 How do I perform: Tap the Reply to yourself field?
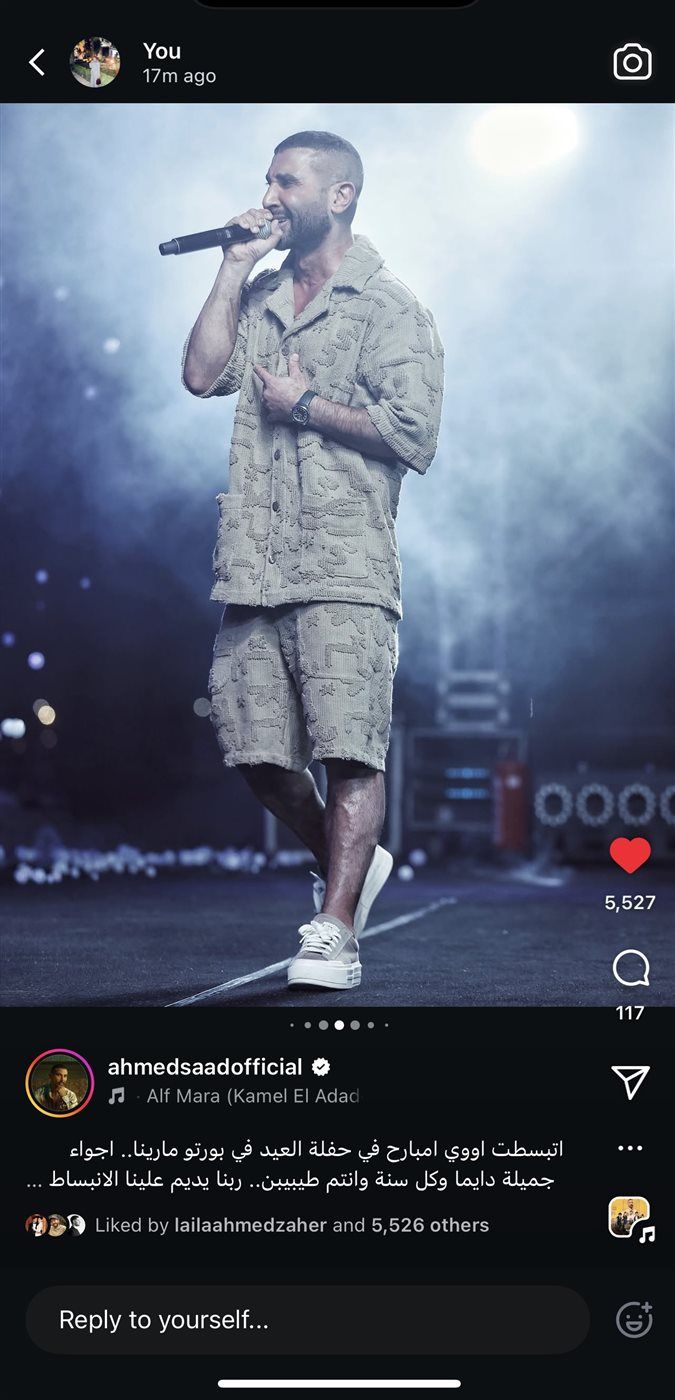pyautogui.click(x=307, y=1320)
